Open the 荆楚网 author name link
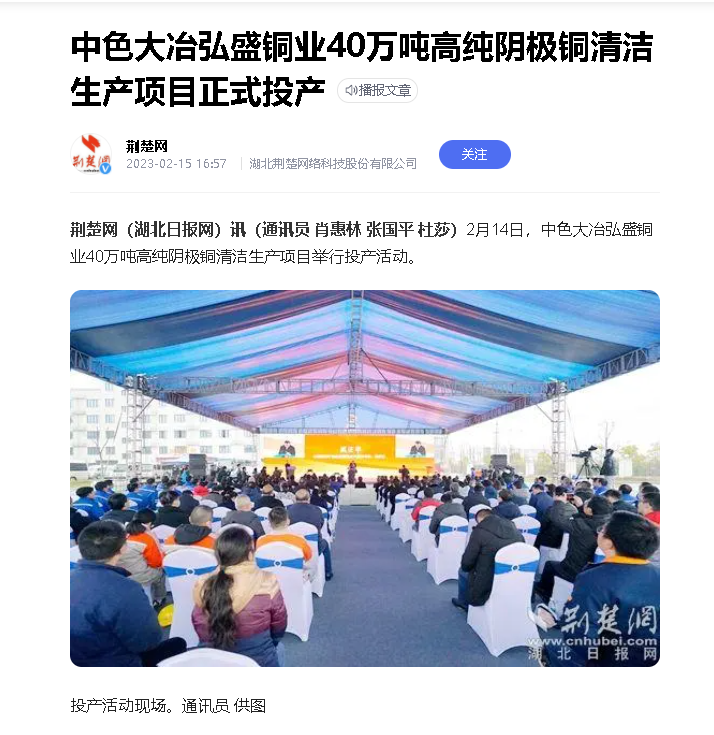 point(147,146)
